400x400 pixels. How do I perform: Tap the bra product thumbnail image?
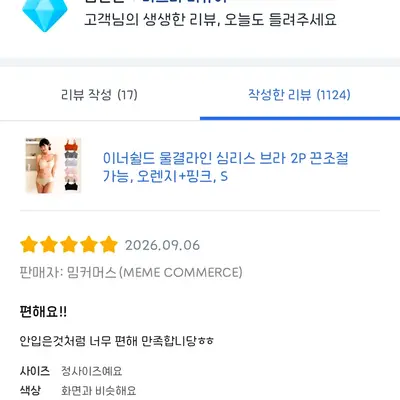tap(53, 165)
